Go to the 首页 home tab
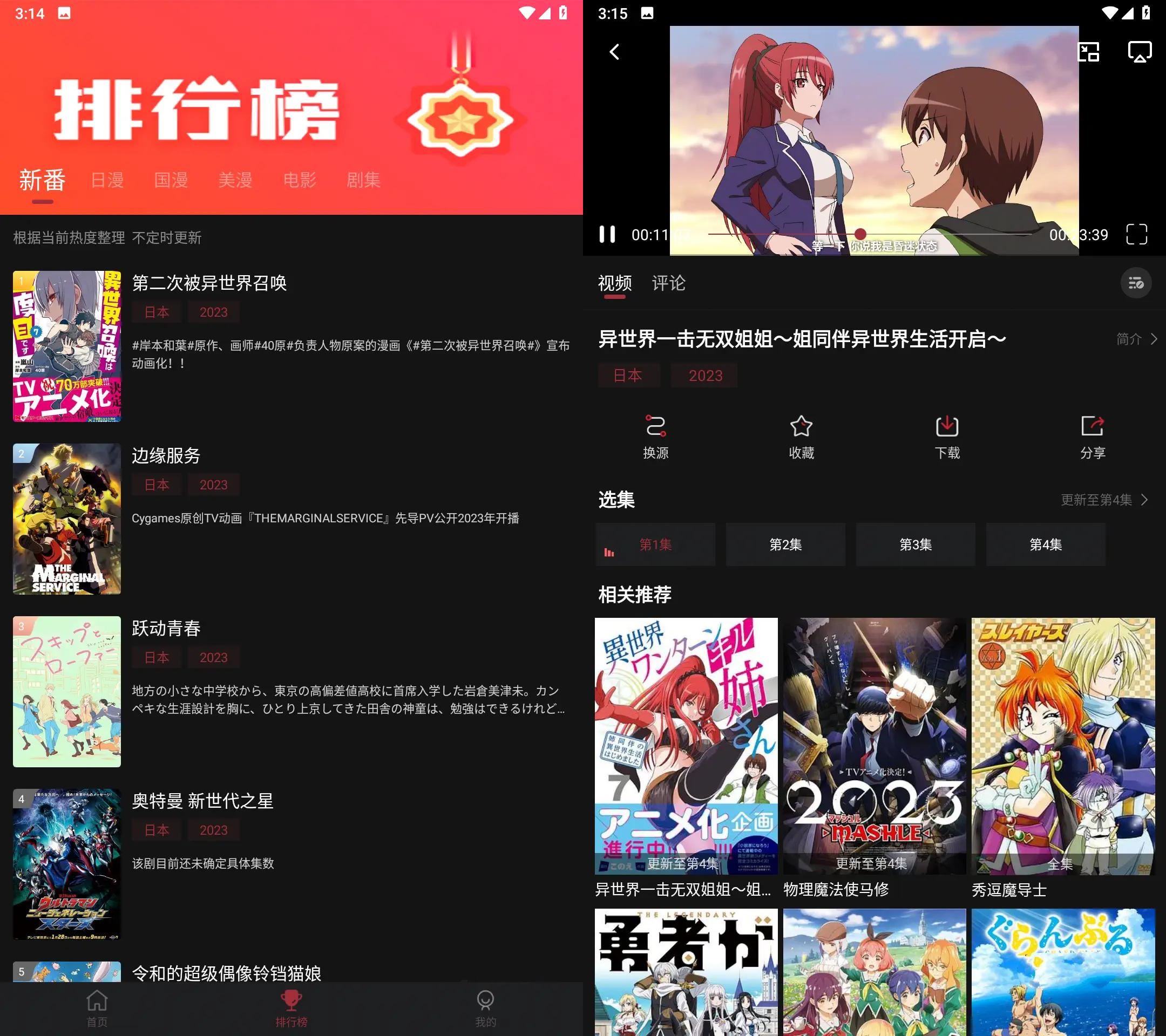 click(x=97, y=1008)
